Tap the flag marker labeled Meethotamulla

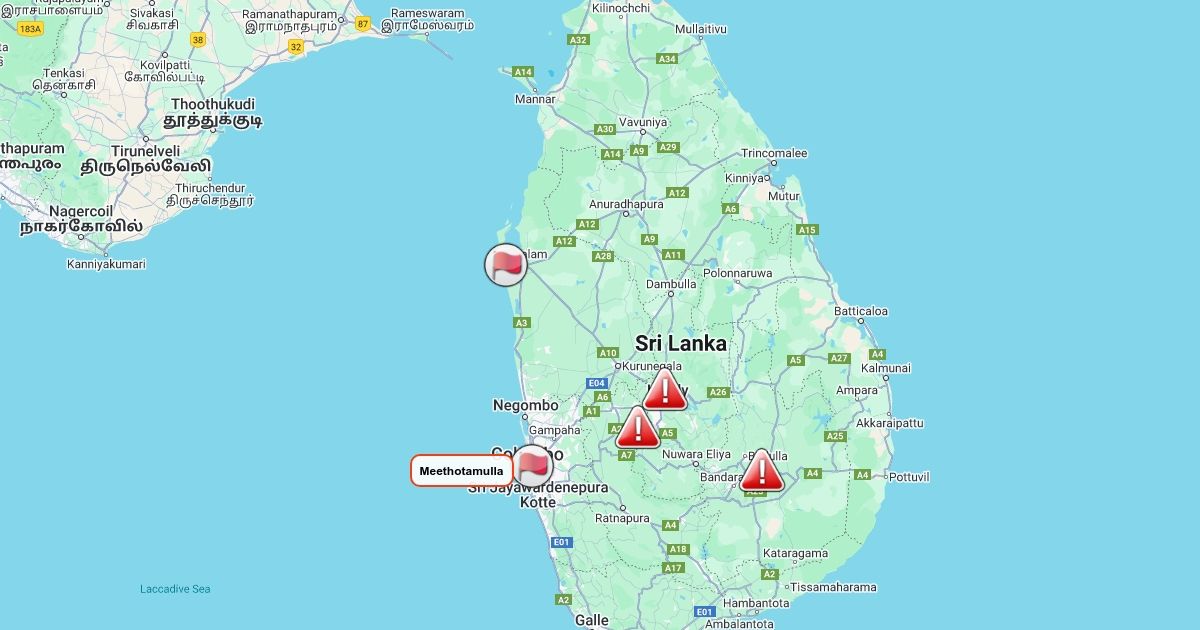click(533, 466)
